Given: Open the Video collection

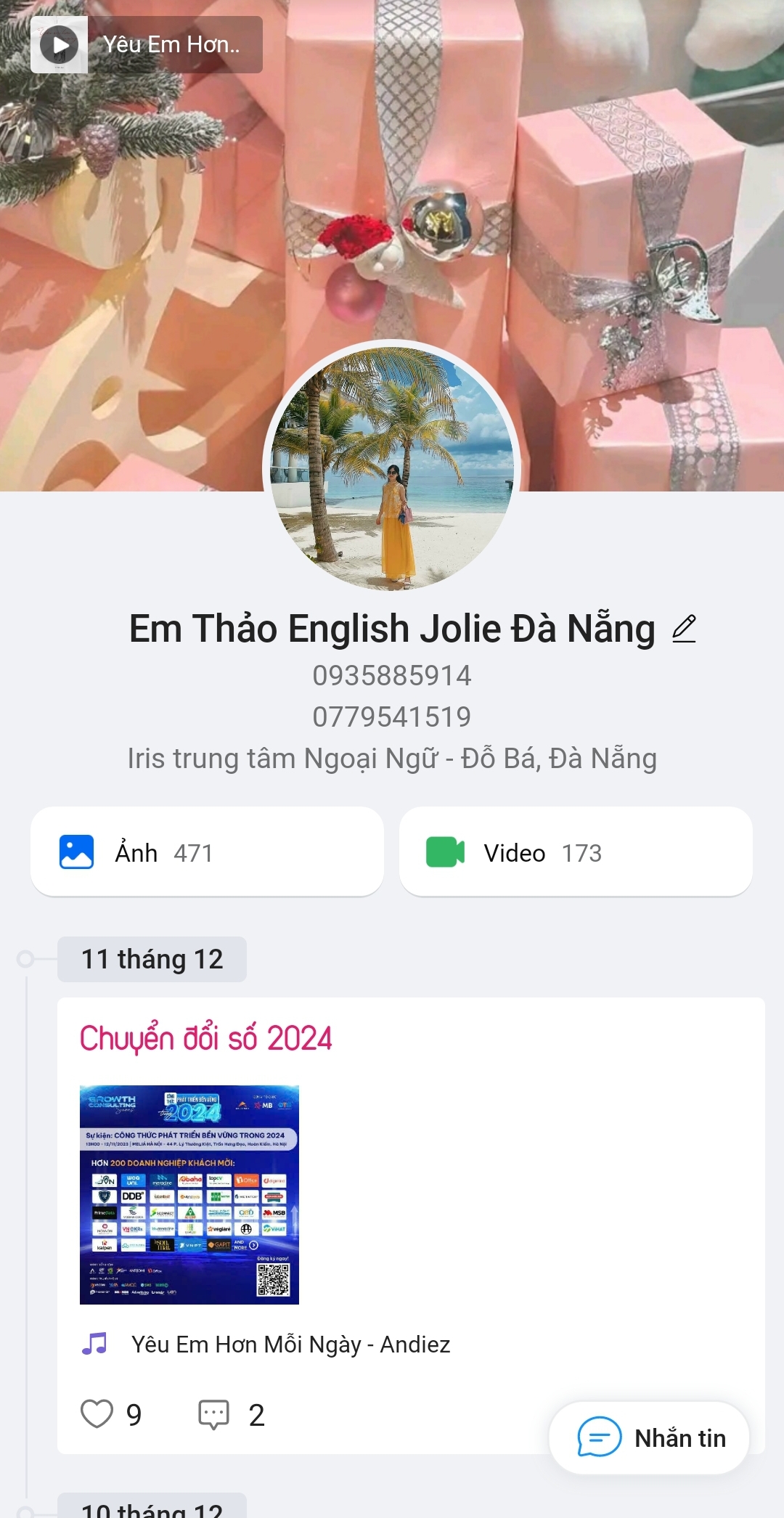Looking at the screenshot, I should click(x=575, y=852).
